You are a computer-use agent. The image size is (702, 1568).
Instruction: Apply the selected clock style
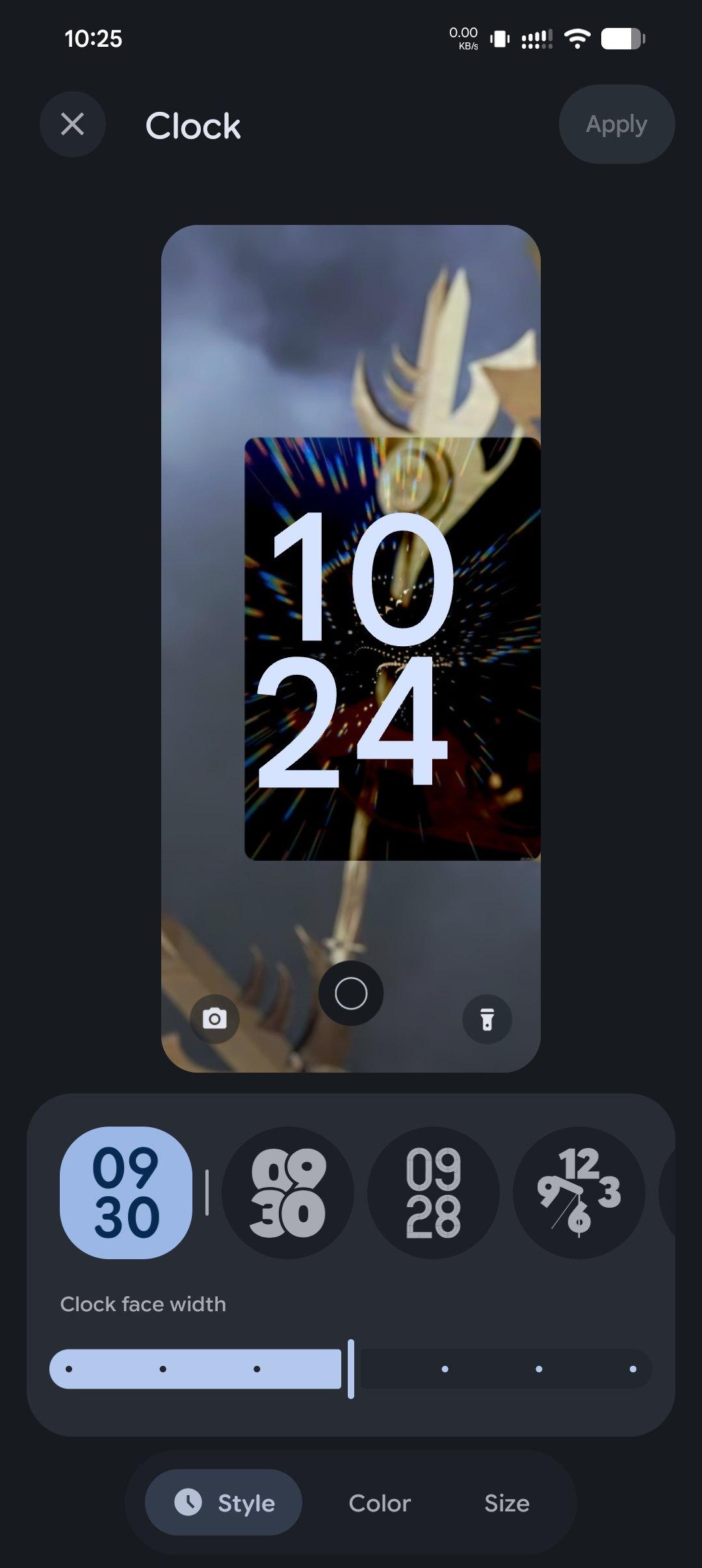tap(616, 124)
